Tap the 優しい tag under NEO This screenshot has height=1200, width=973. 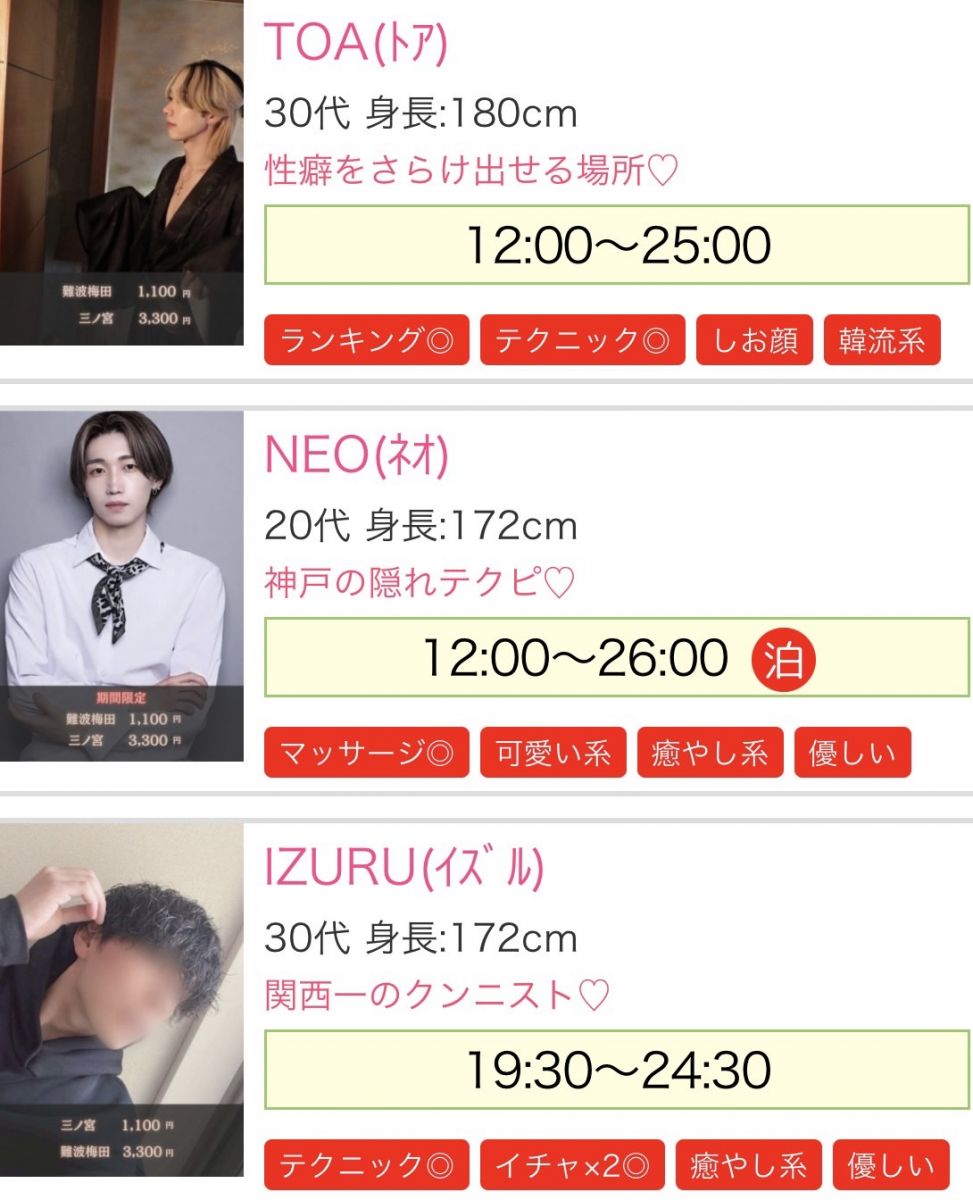852,752
